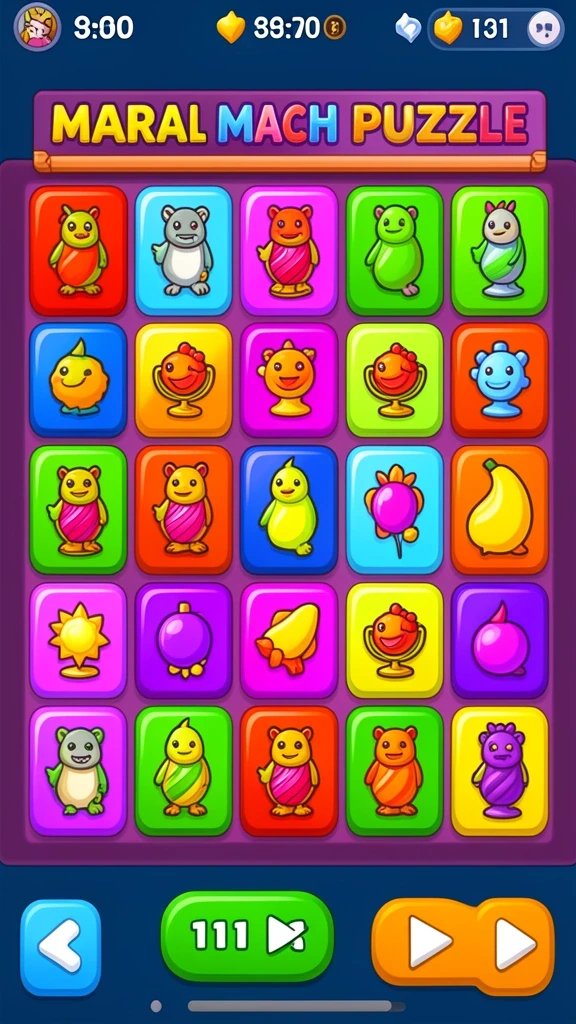Open the 131 coin balance pill
The height and width of the screenshot is (1024, 576).
(x=496, y=29)
